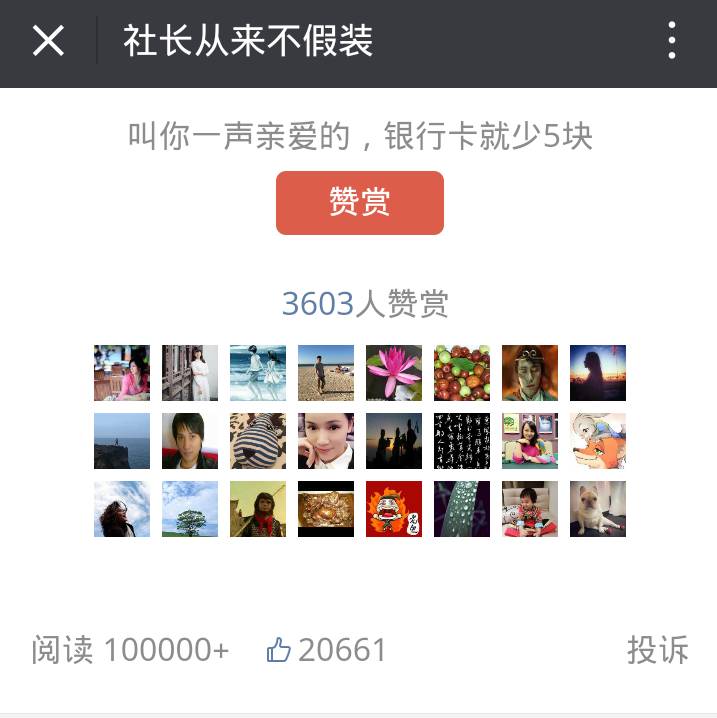Open the French bulldog avatar

pos(598,509)
